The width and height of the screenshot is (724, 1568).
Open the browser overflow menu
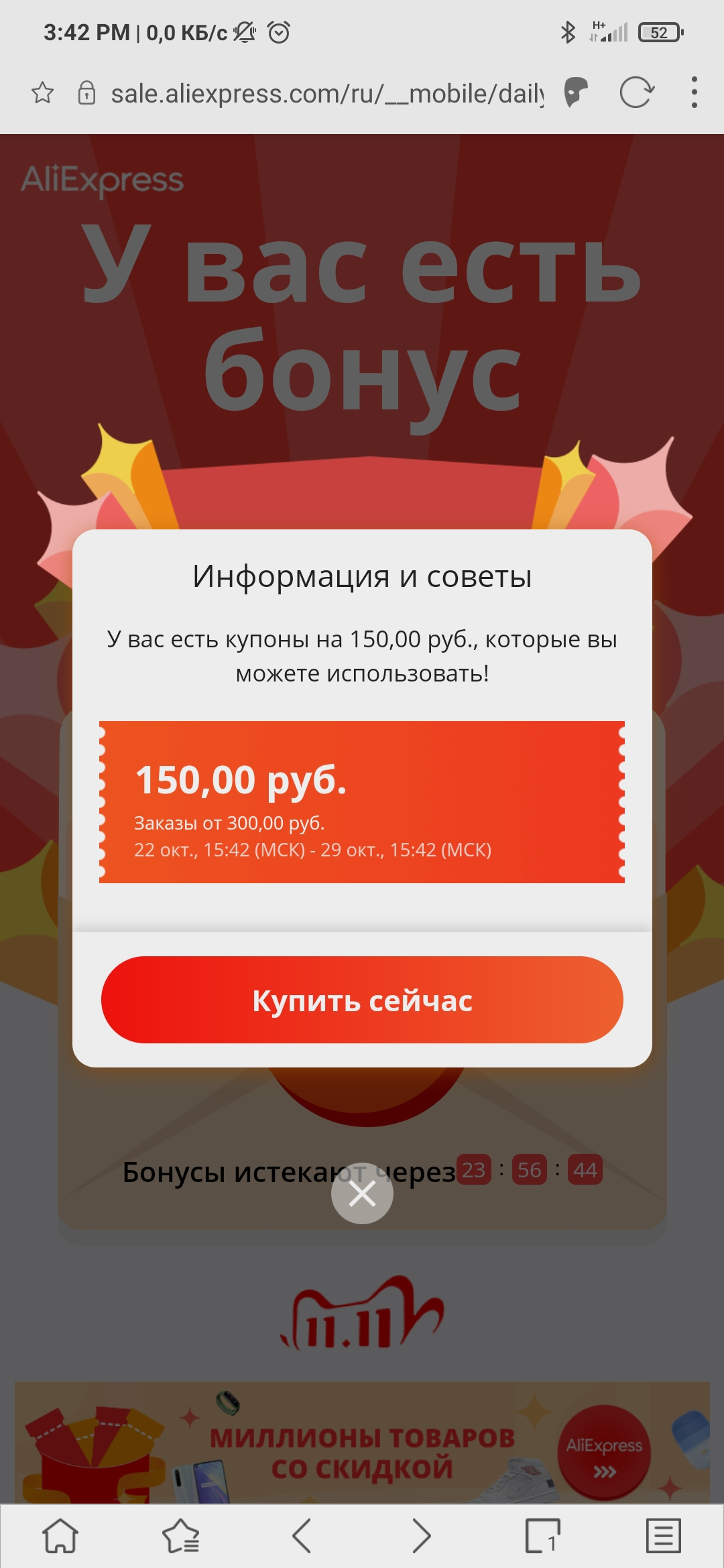[x=694, y=92]
